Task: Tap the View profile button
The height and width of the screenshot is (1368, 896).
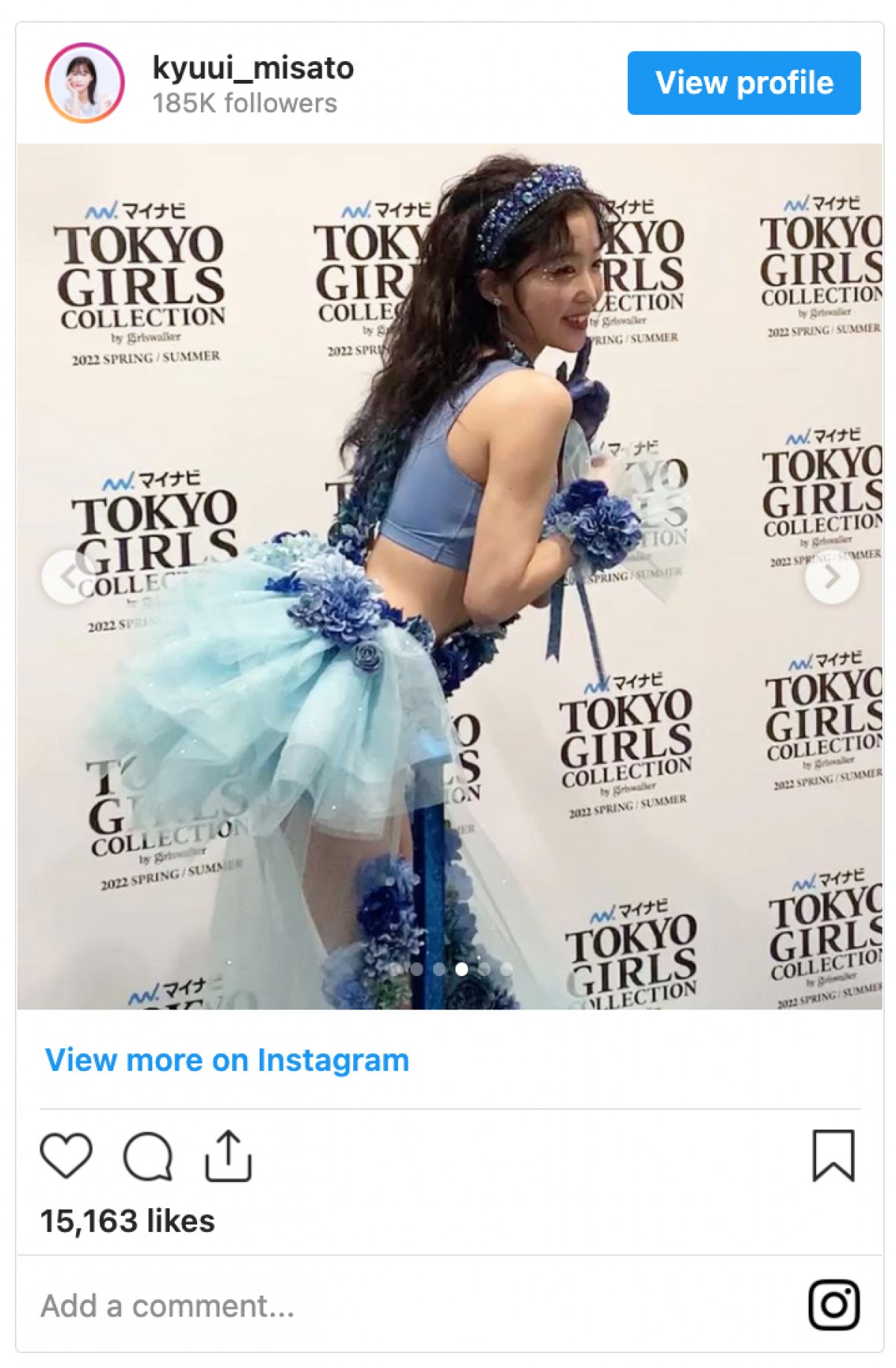Action: tap(743, 83)
